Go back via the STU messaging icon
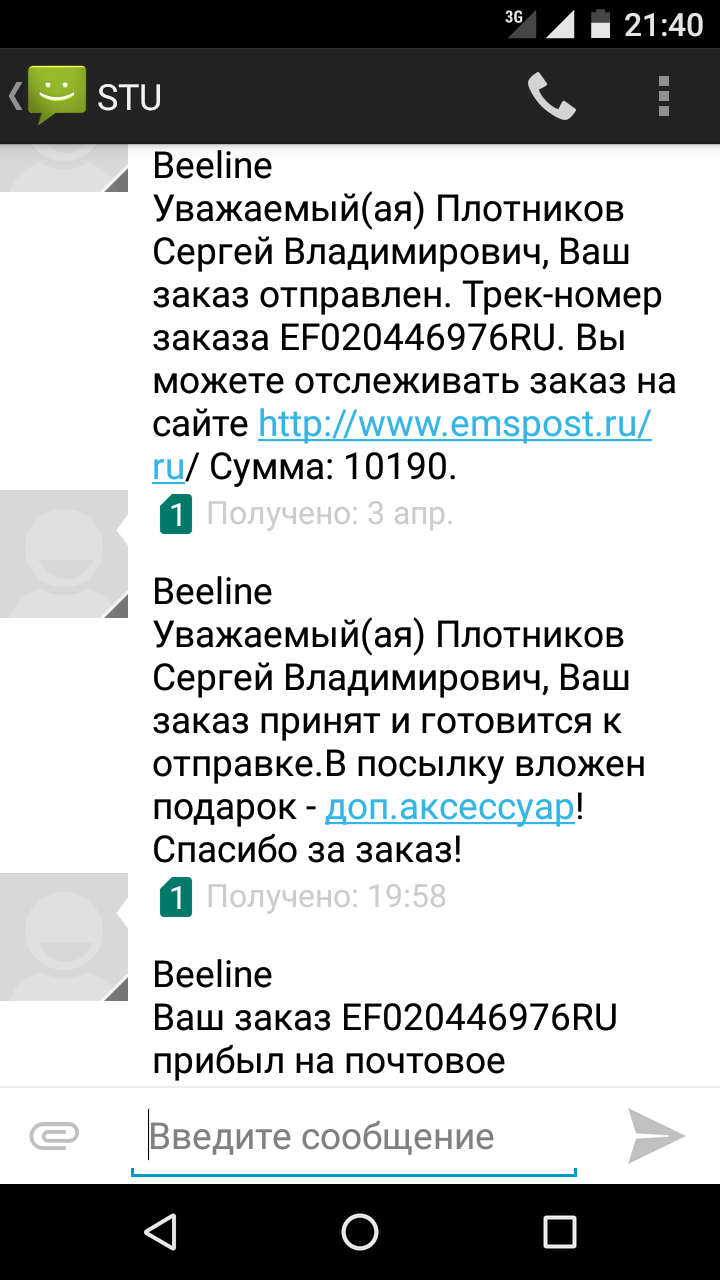This screenshot has width=720, height=1280. (x=50, y=96)
